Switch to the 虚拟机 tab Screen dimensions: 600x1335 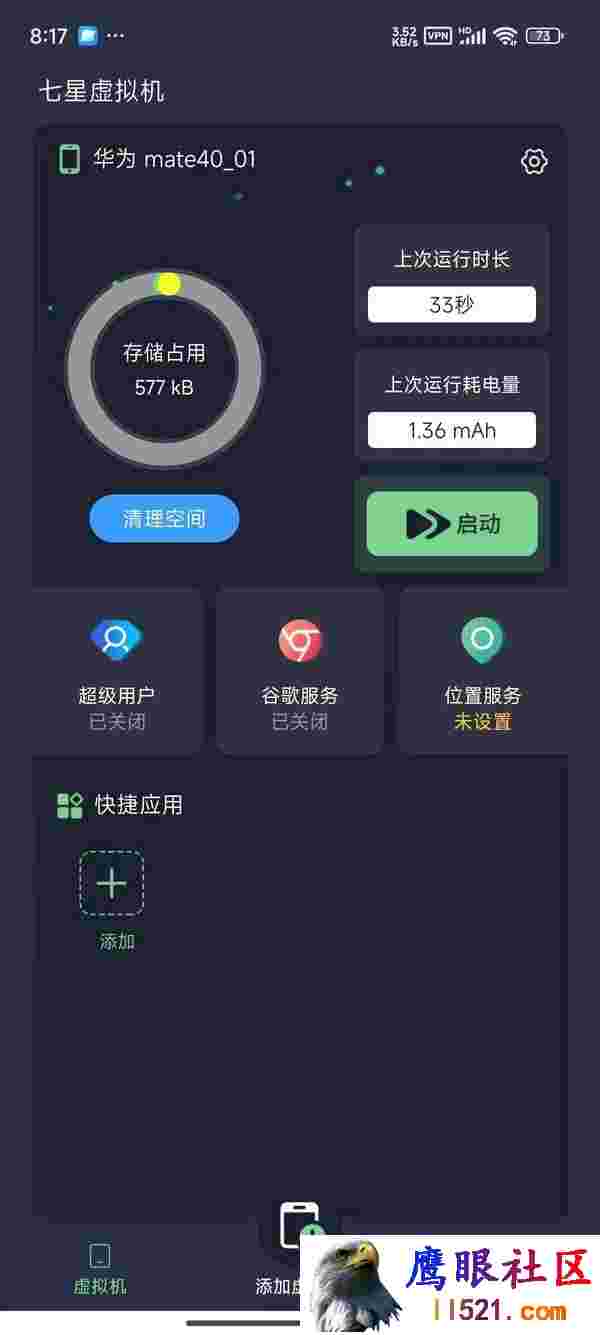coord(100,1269)
